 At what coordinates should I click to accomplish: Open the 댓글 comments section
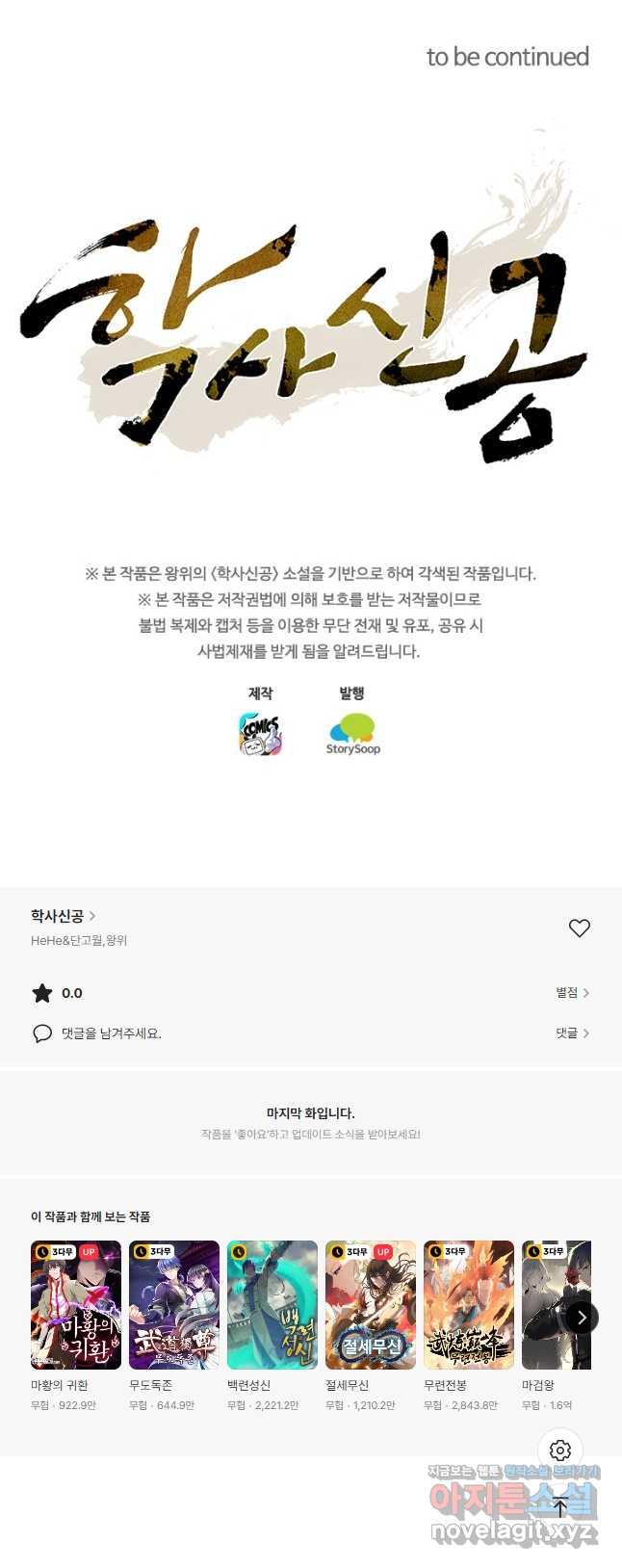(572, 1032)
